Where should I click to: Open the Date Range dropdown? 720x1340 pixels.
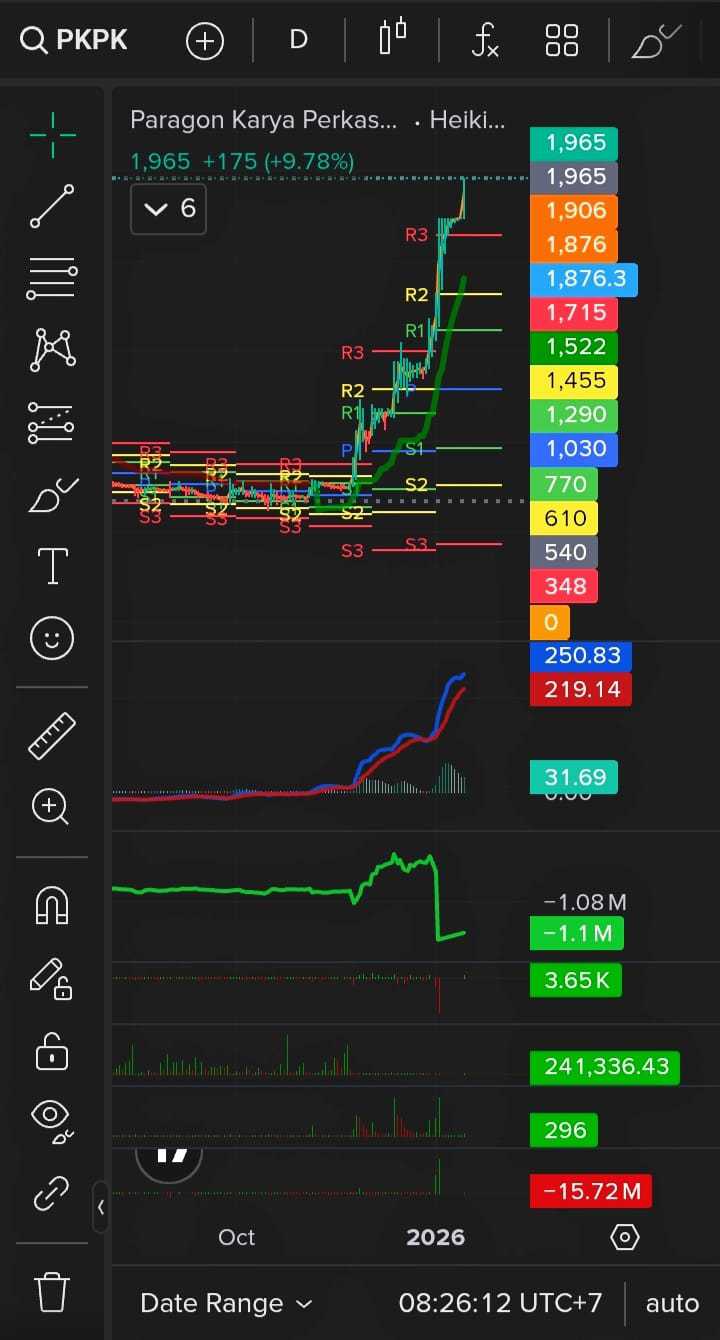click(x=226, y=1304)
